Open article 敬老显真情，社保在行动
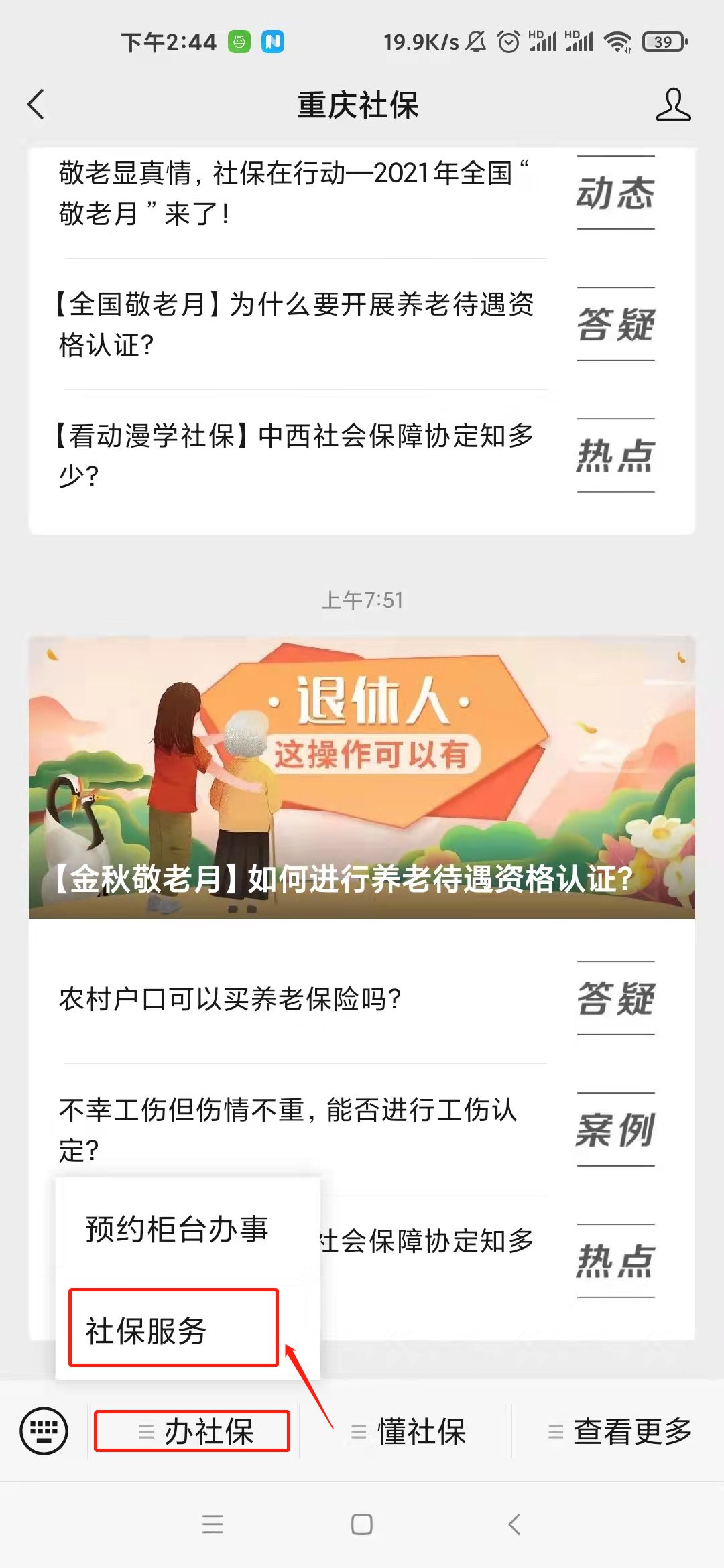Image resolution: width=724 pixels, height=1568 pixels. click(295, 193)
